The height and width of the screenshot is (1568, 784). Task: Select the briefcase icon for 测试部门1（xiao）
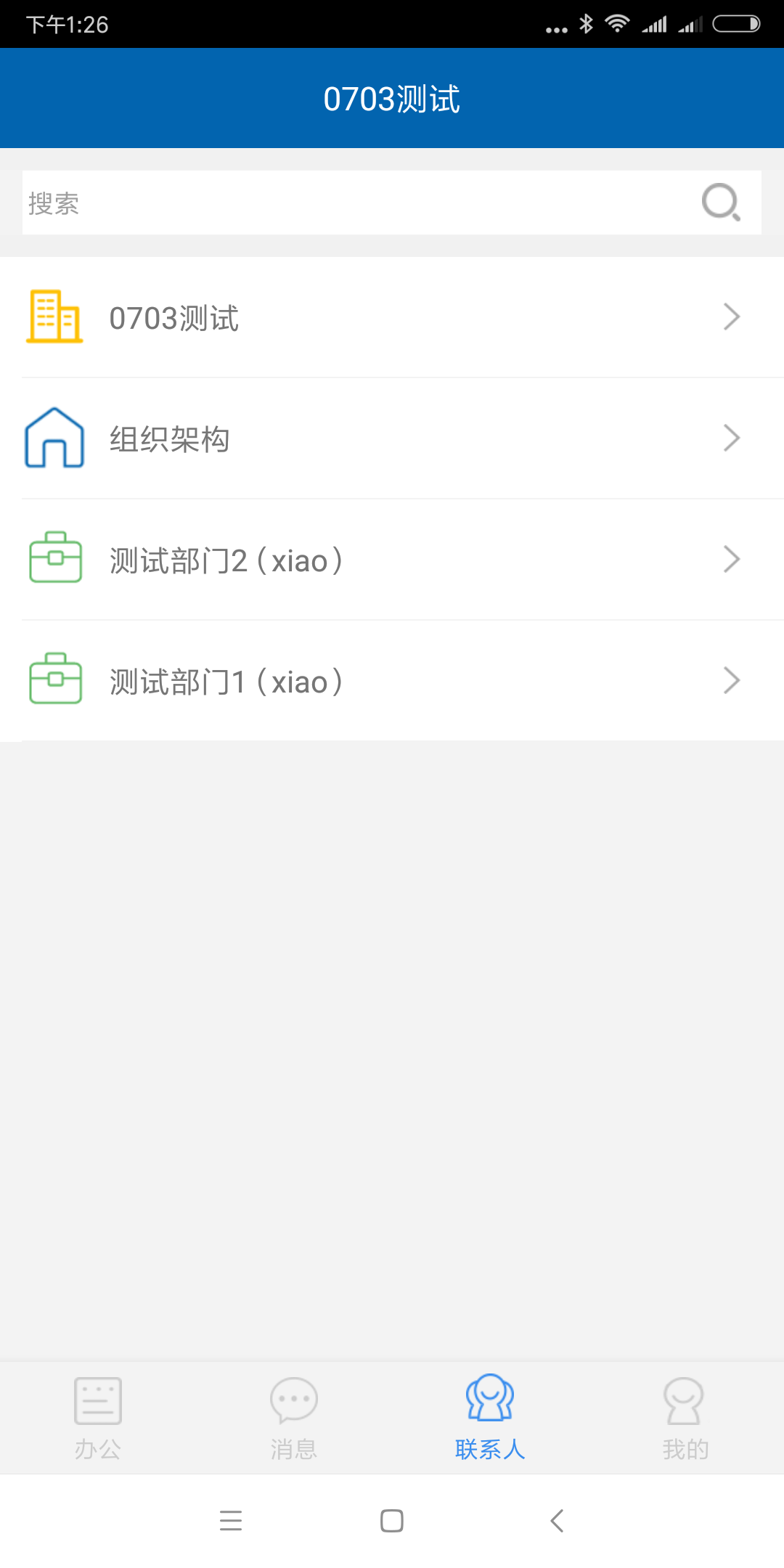[54, 681]
